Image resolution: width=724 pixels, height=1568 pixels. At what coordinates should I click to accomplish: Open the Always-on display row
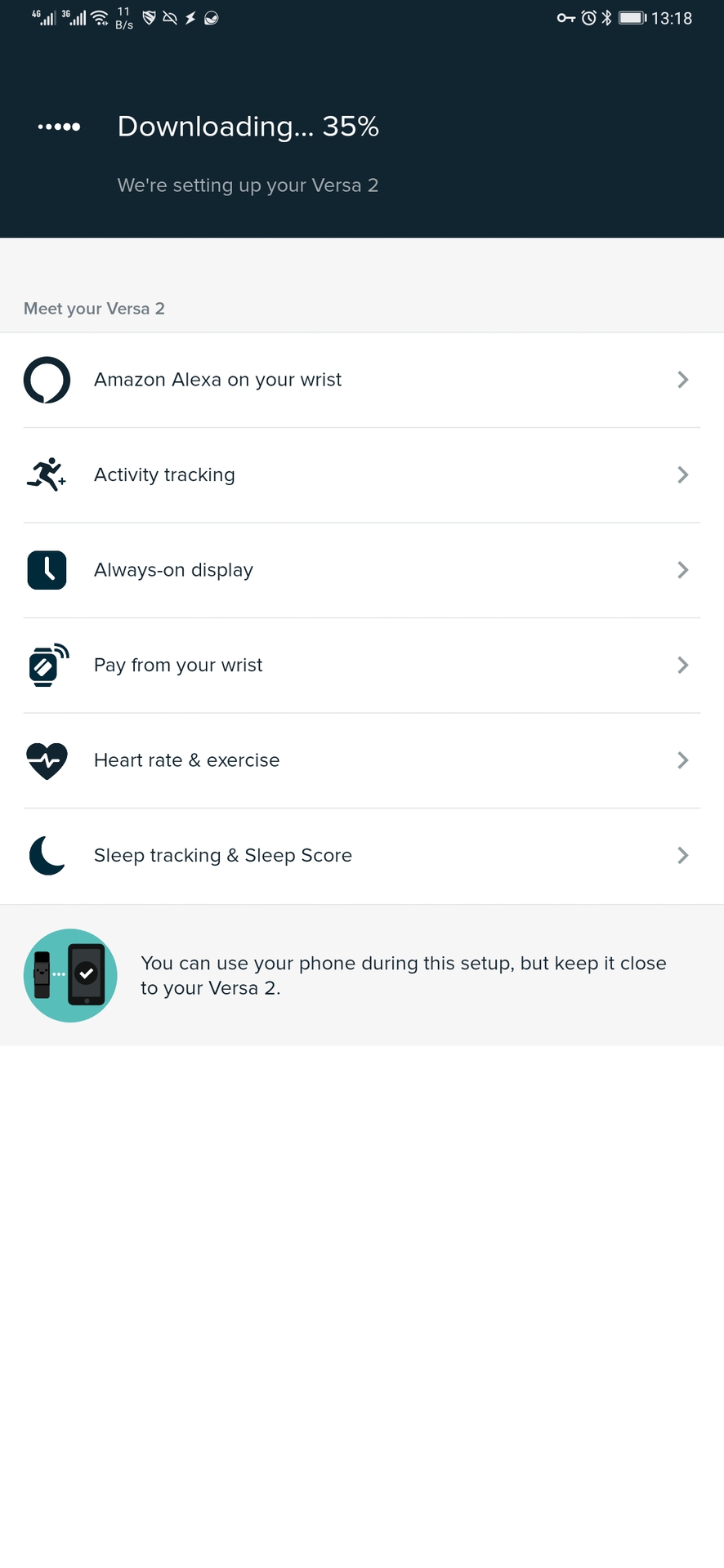coord(361,570)
